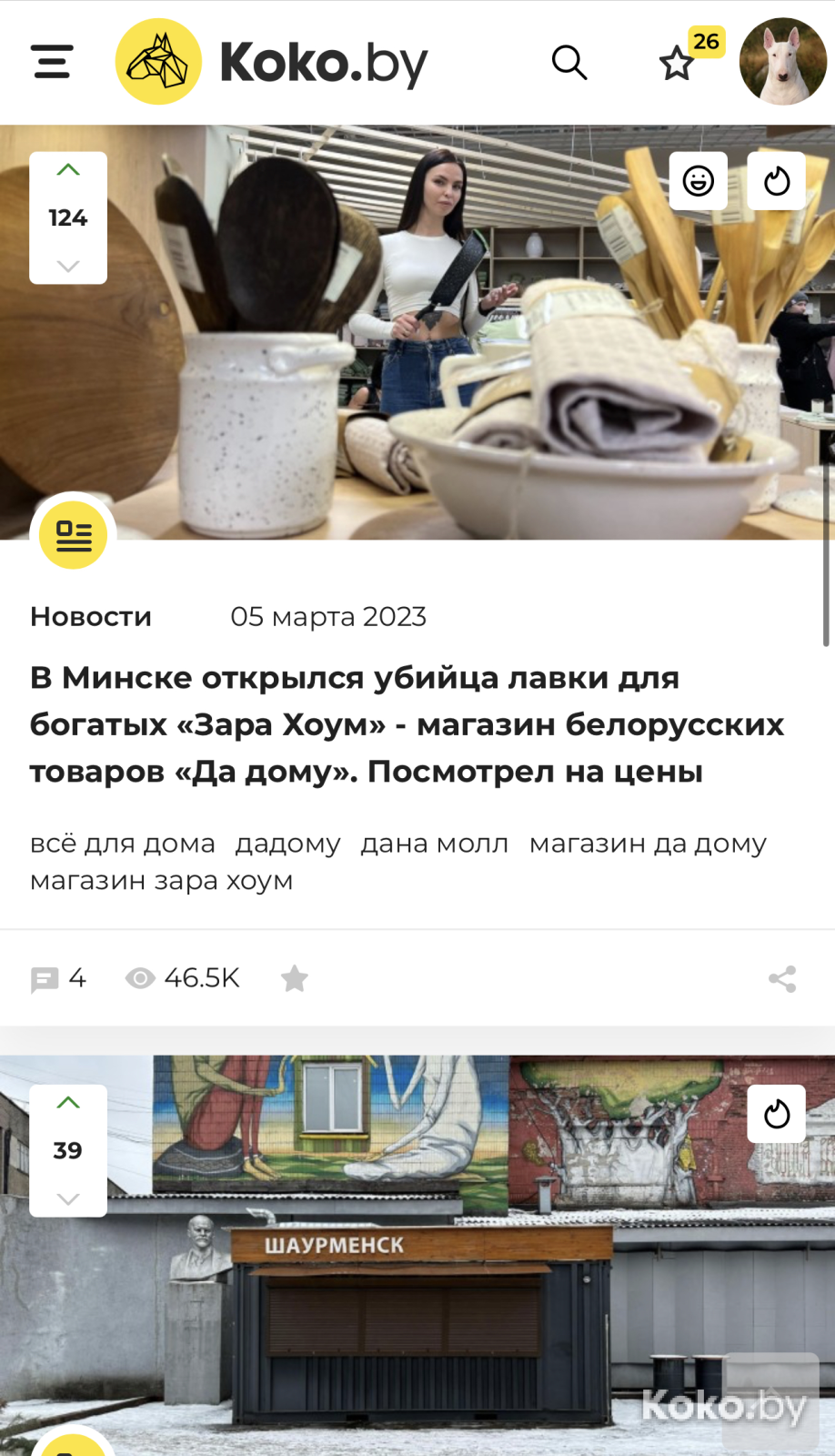Go to Koko.by home via logo
Screen dimensions: 835x1456
pyautogui.click(x=271, y=62)
